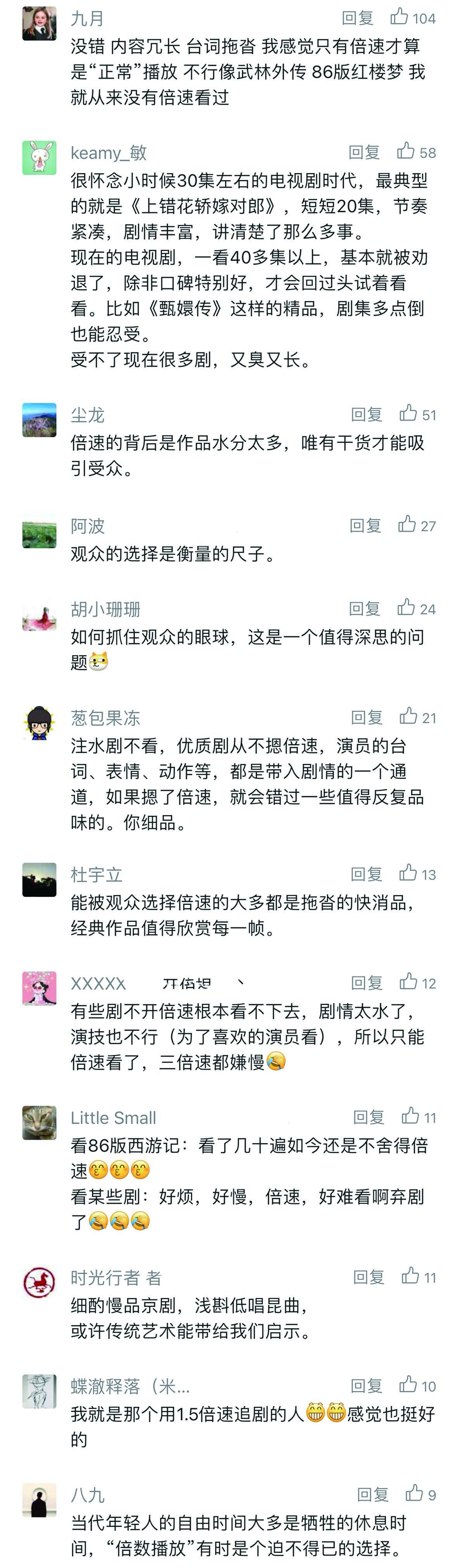The width and height of the screenshot is (458, 1568).
Task: Reply to 八九's comment
Action: coord(372,1495)
